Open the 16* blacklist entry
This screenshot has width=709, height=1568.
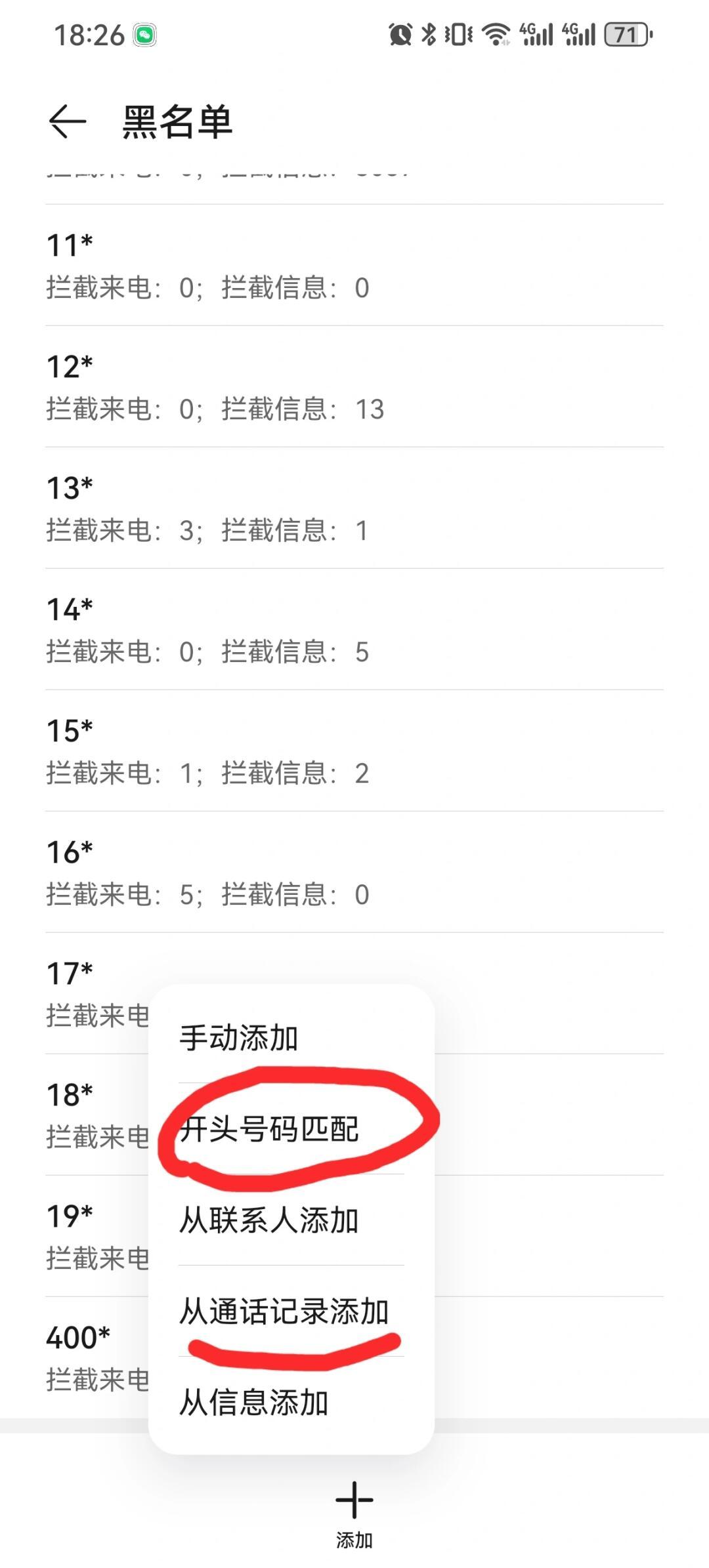(x=354, y=872)
